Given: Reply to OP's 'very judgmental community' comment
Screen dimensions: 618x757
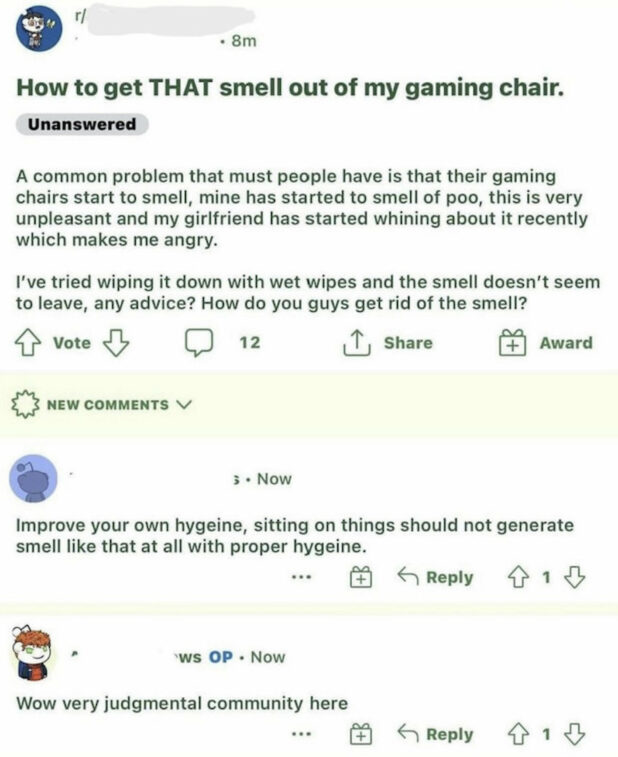Looking at the screenshot, I should [435, 734].
